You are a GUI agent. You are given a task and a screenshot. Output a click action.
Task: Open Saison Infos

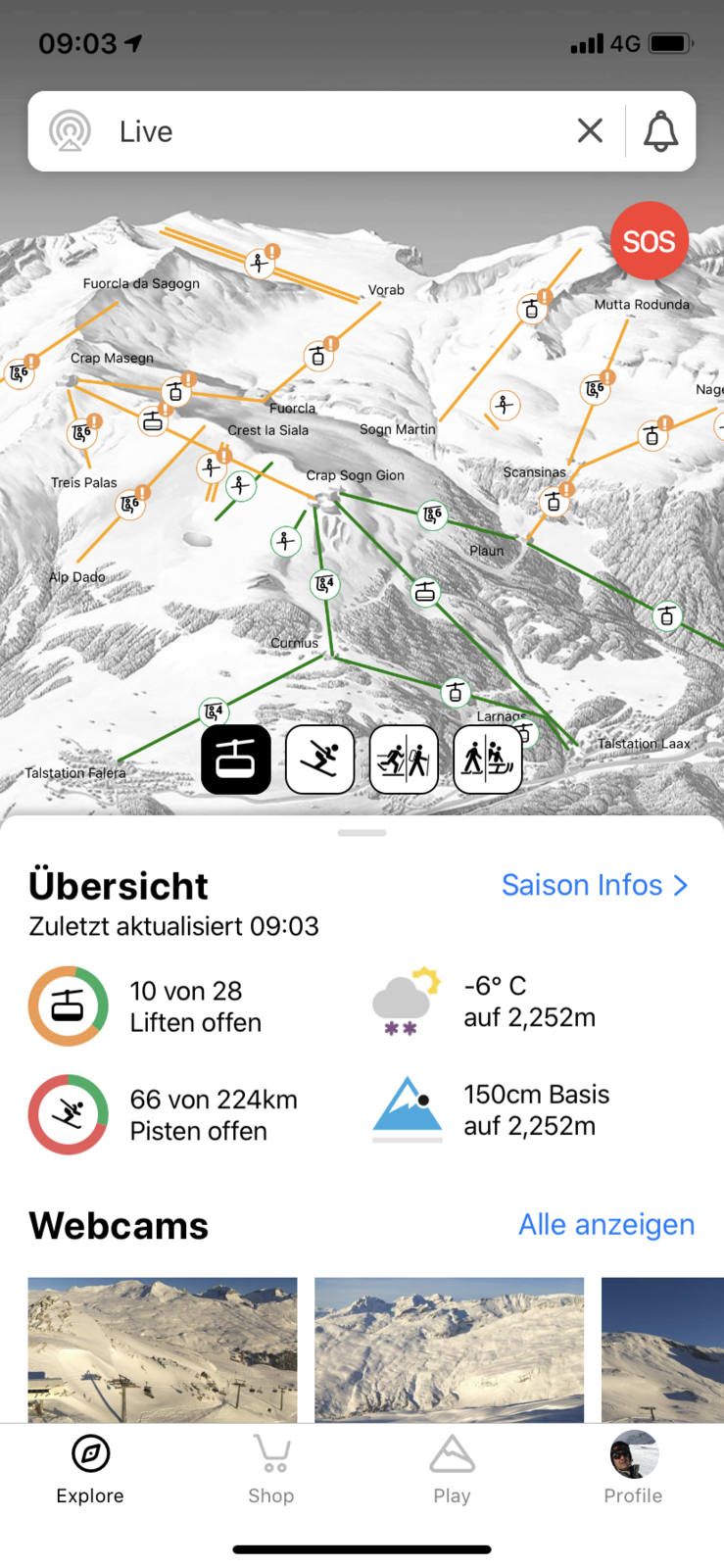[x=595, y=885]
